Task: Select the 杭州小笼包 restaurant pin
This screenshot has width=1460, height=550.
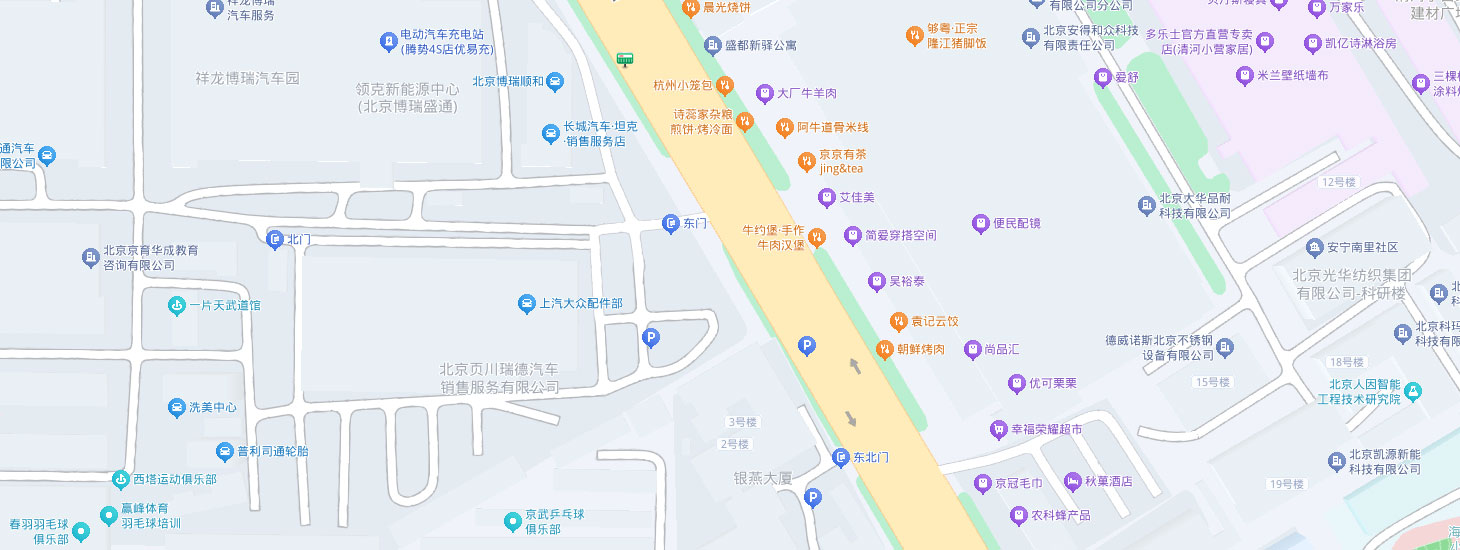Action: tap(726, 85)
